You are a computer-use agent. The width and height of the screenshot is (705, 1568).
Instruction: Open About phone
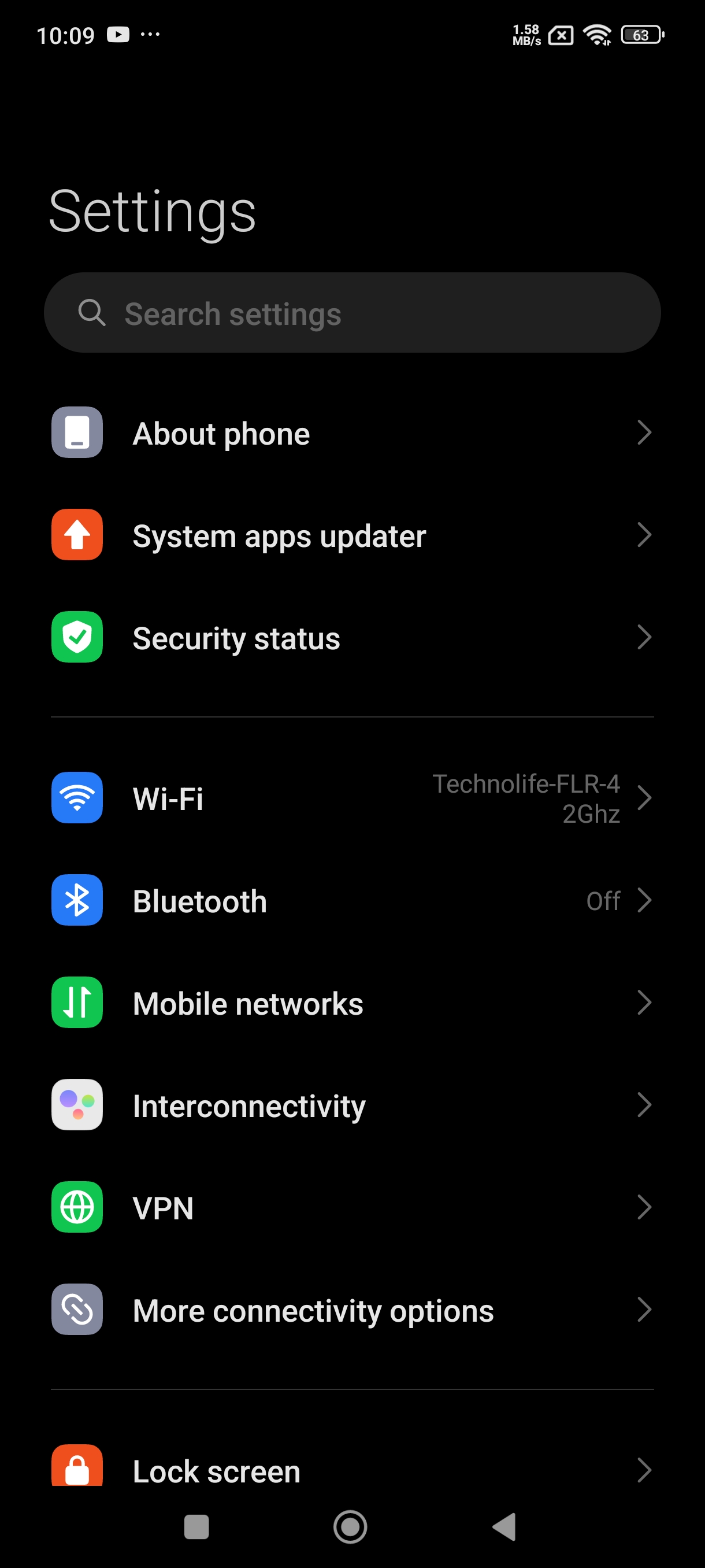tap(351, 433)
